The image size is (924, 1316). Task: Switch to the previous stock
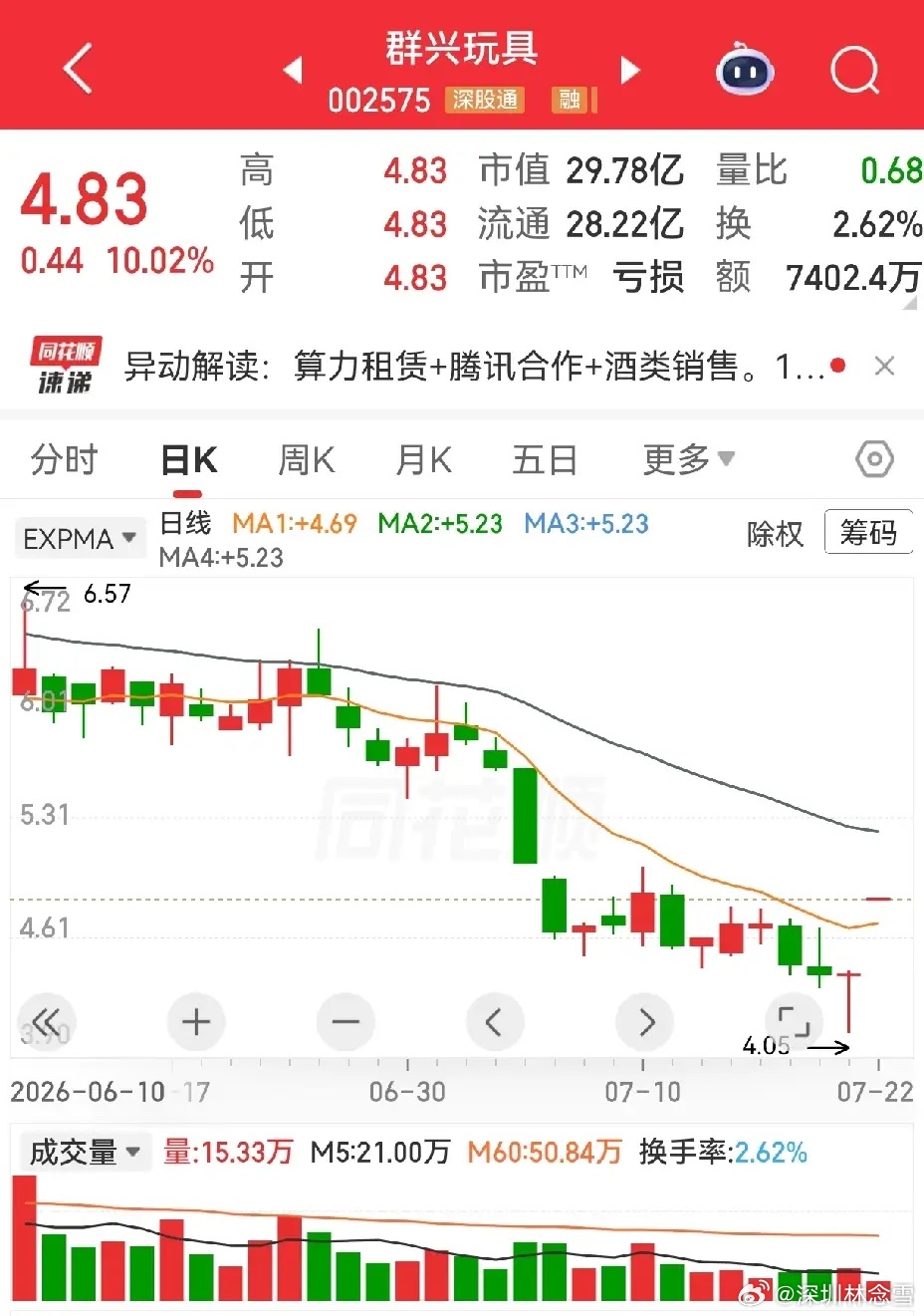tap(293, 70)
